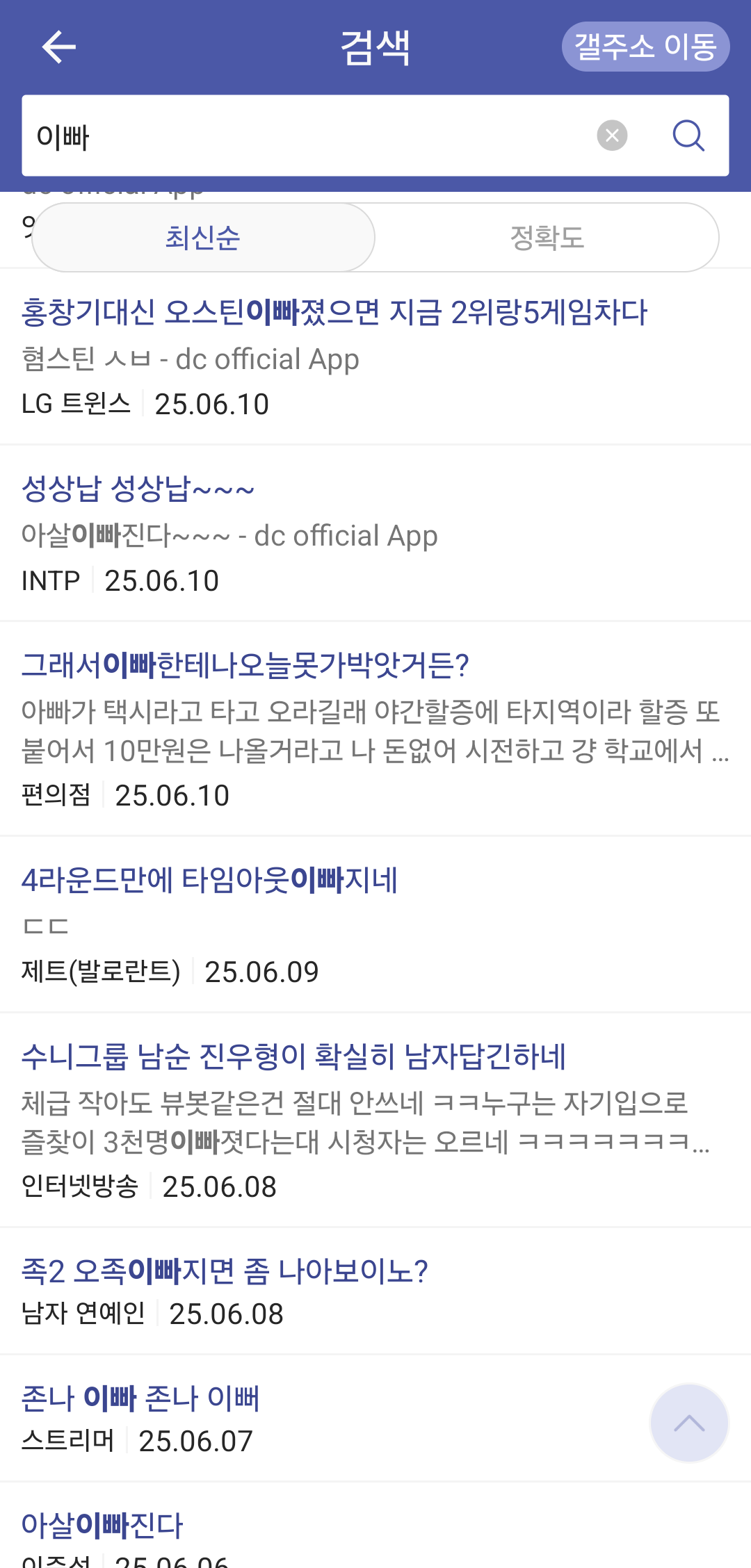Viewport: 751px width, 1568px height.
Task: Go back using the arrow icon
Action: pyautogui.click(x=59, y=47)
